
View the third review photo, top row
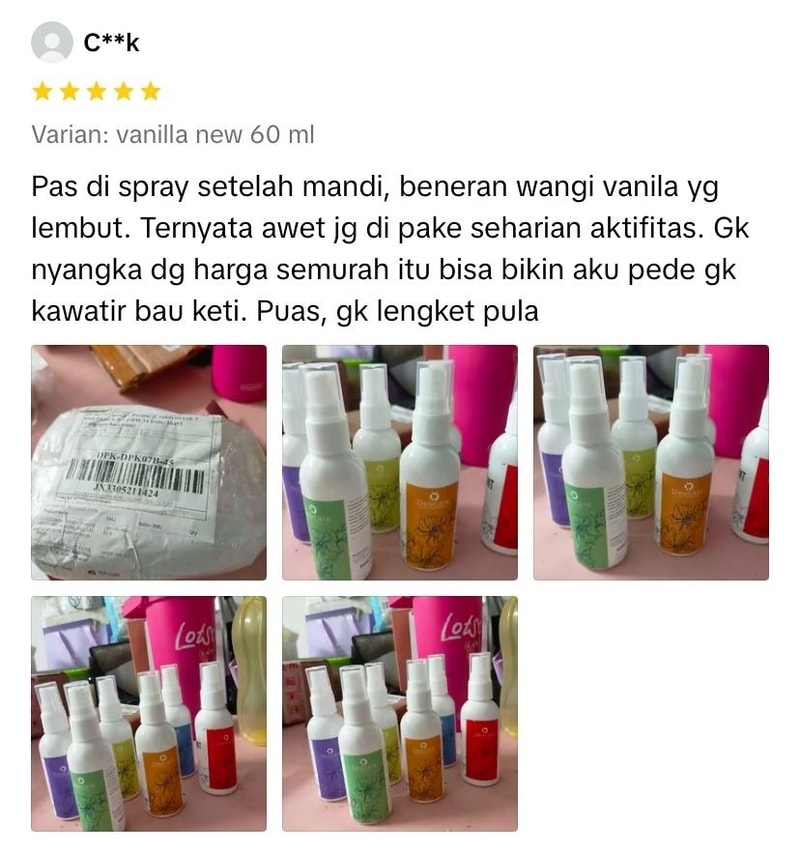tap(650, 462)
